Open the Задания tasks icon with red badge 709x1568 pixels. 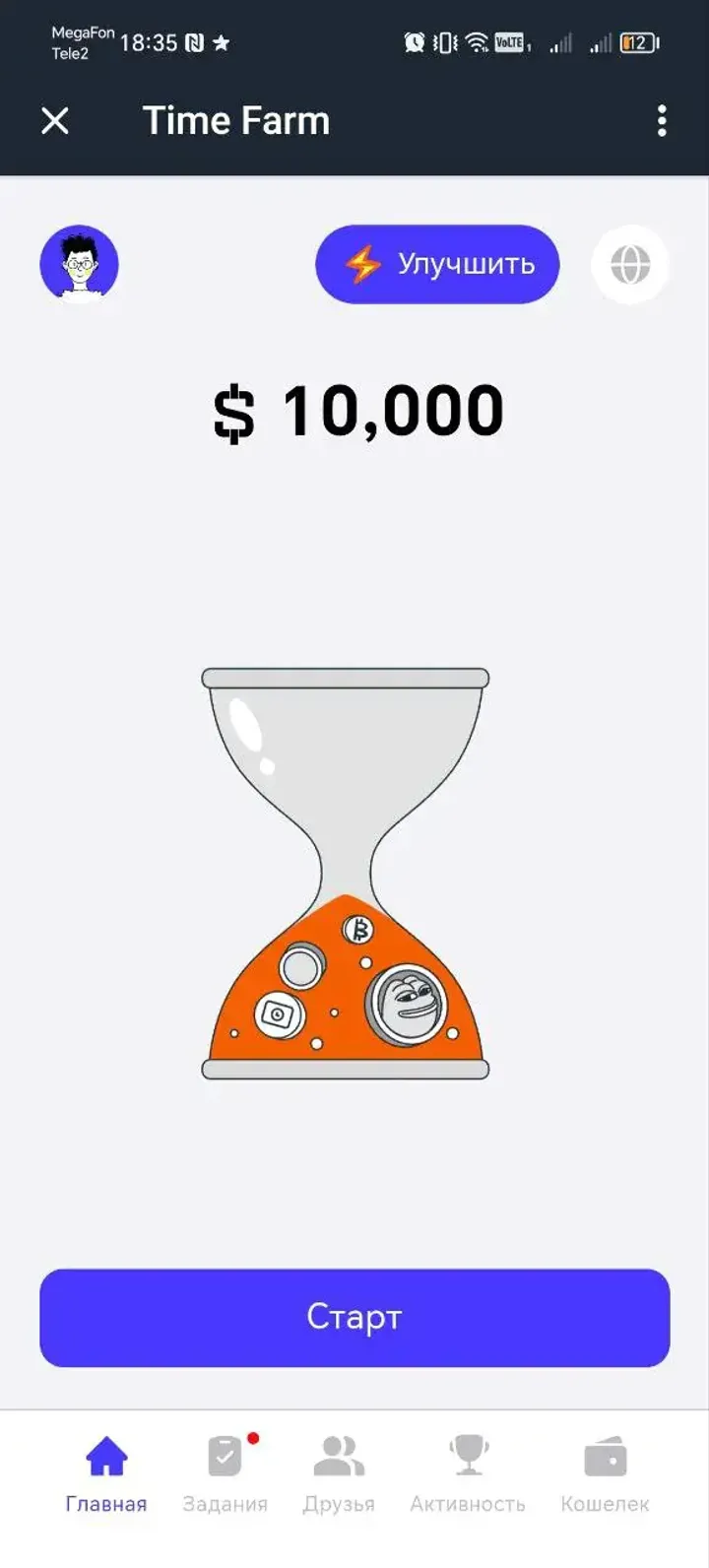tap(226, 1453)
